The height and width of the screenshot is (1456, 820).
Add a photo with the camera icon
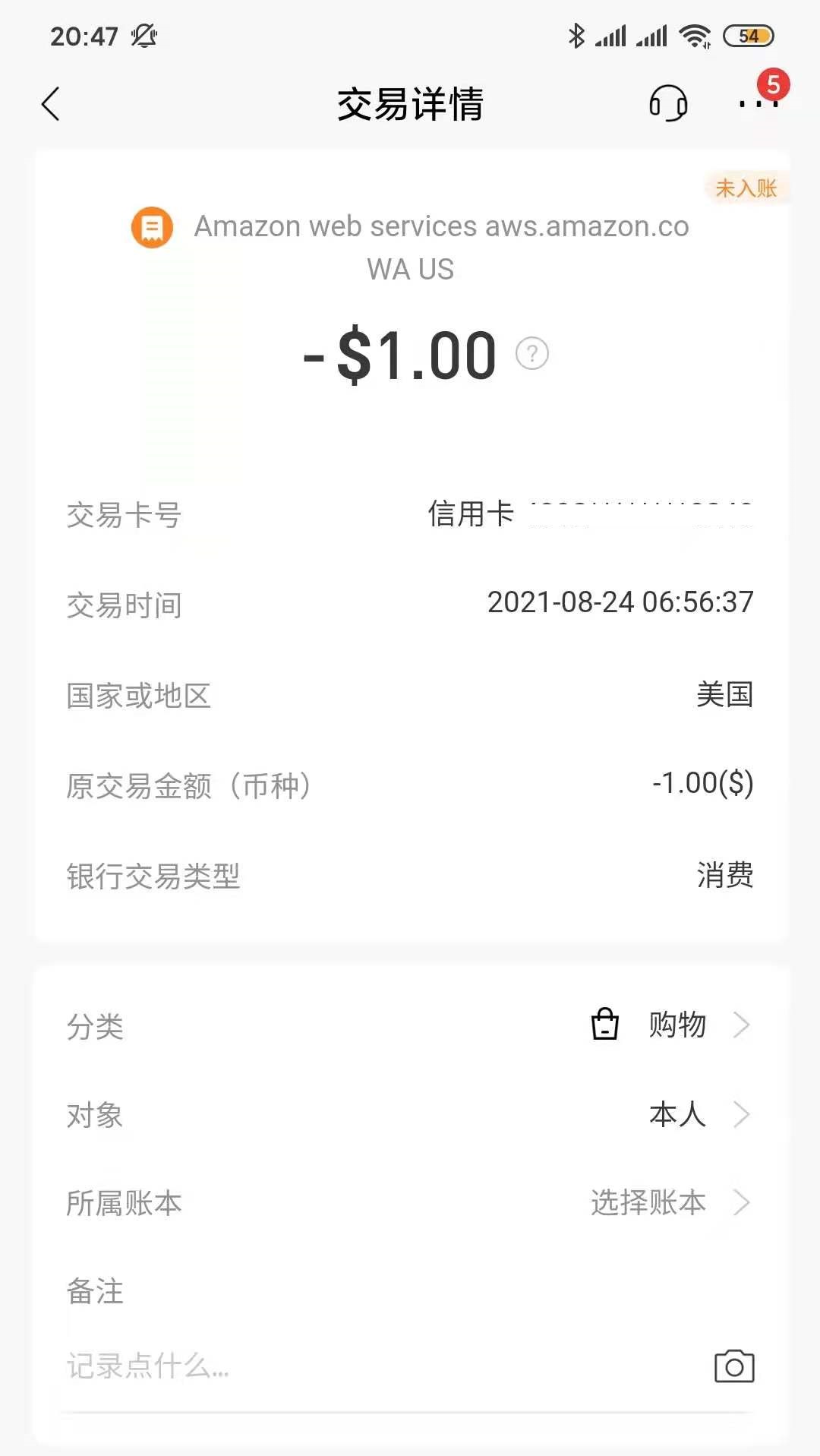(734, 1366)
